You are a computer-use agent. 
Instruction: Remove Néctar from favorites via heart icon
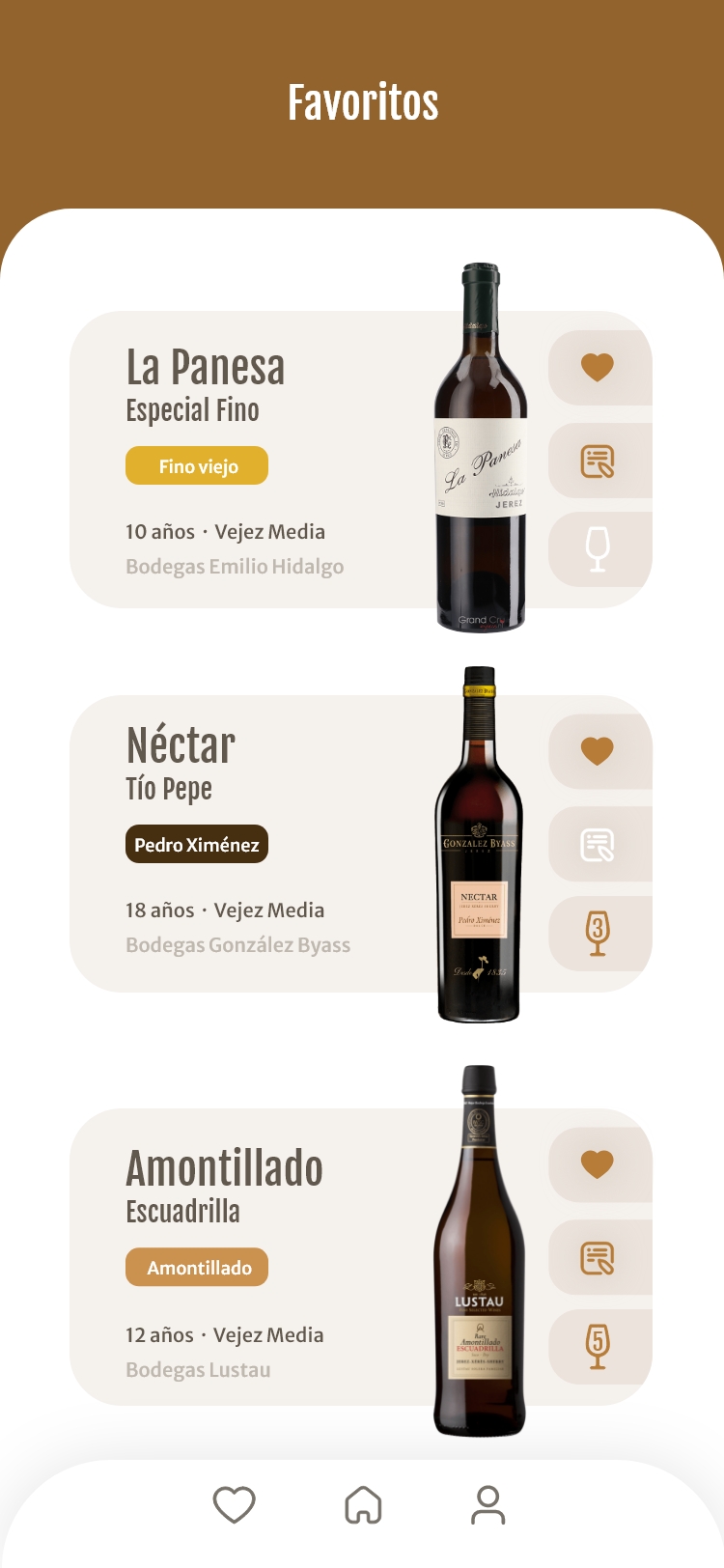(x=598, y=750)
